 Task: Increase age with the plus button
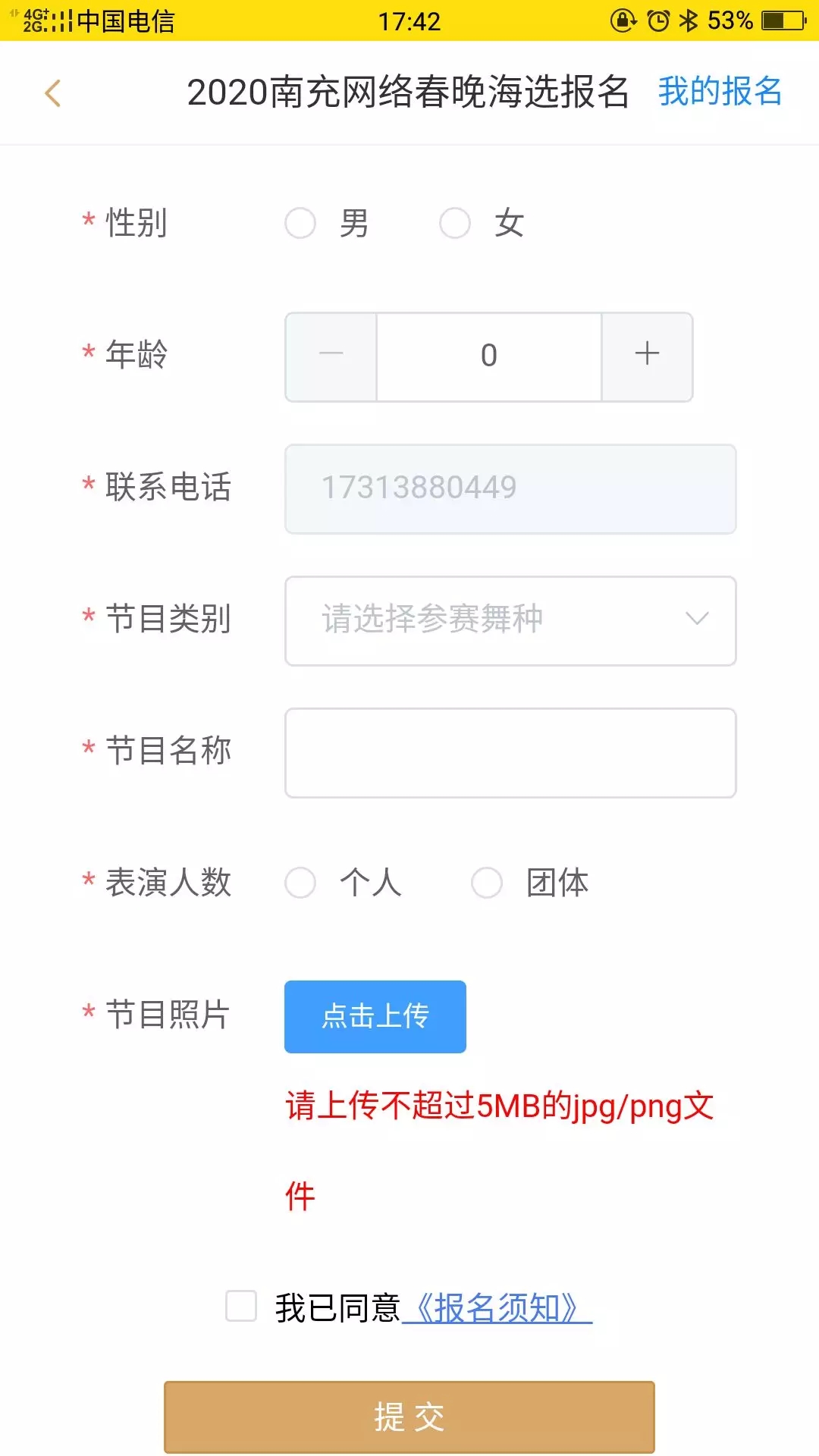click(647, 356)
